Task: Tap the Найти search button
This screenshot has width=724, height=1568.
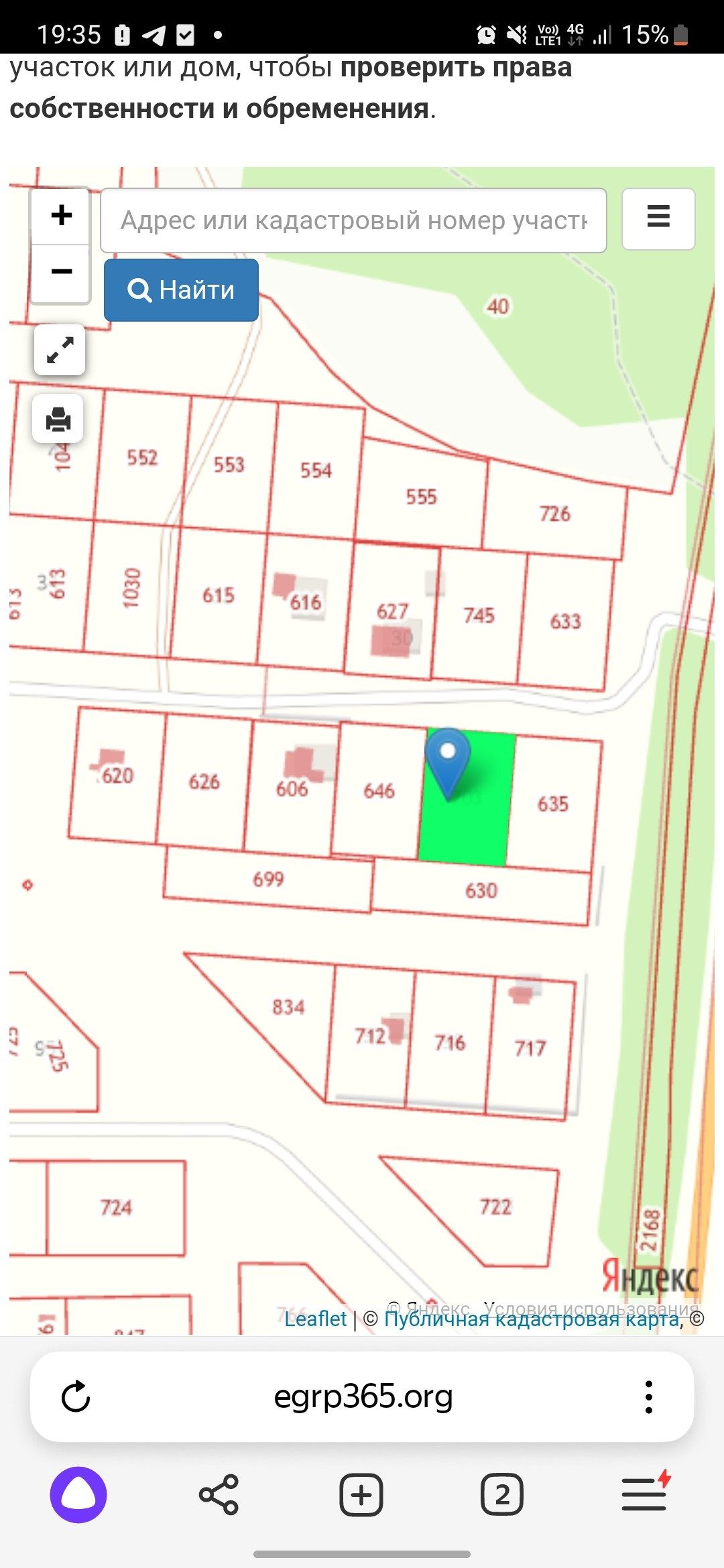Action: 181,290
